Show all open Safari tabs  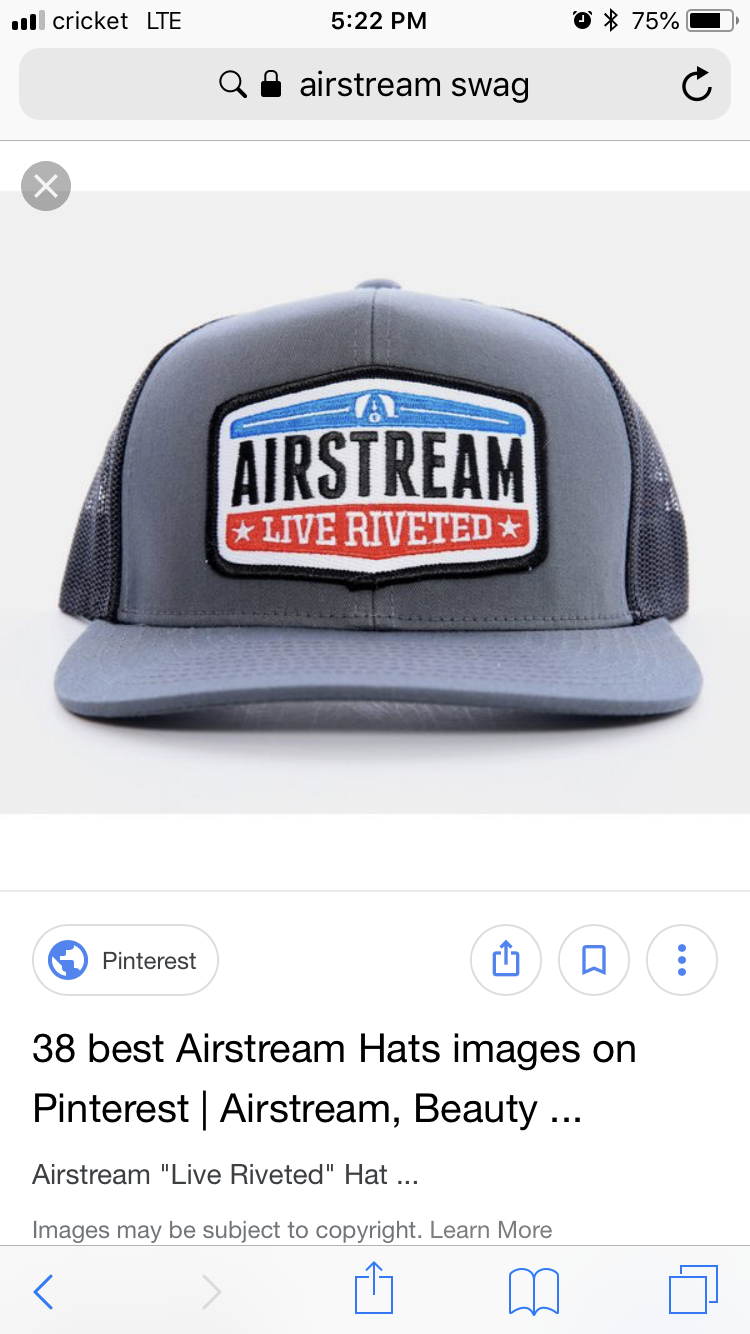click(x=693, y=1290)
